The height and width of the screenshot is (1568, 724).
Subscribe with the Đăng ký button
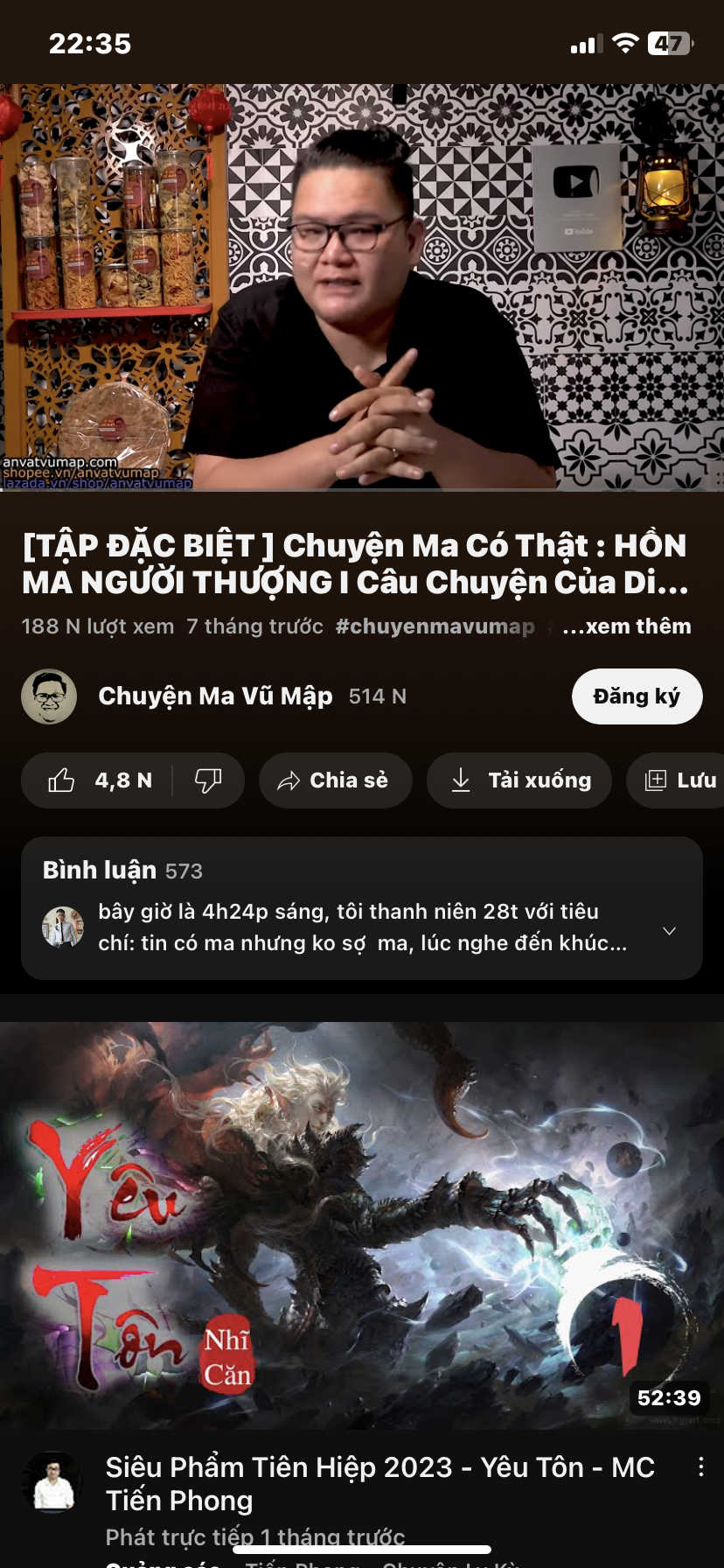637,696
